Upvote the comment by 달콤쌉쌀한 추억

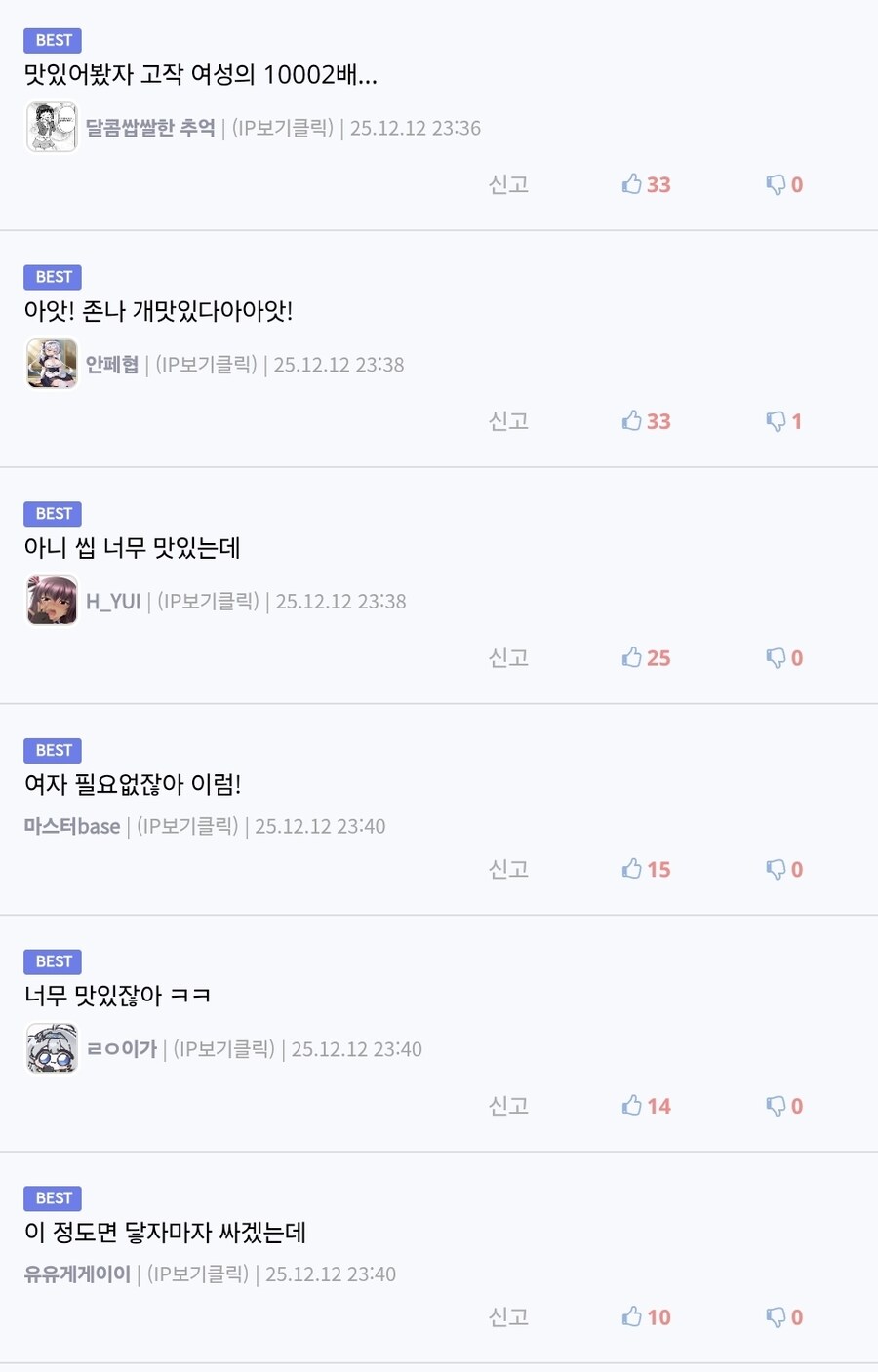pos(645,184)
